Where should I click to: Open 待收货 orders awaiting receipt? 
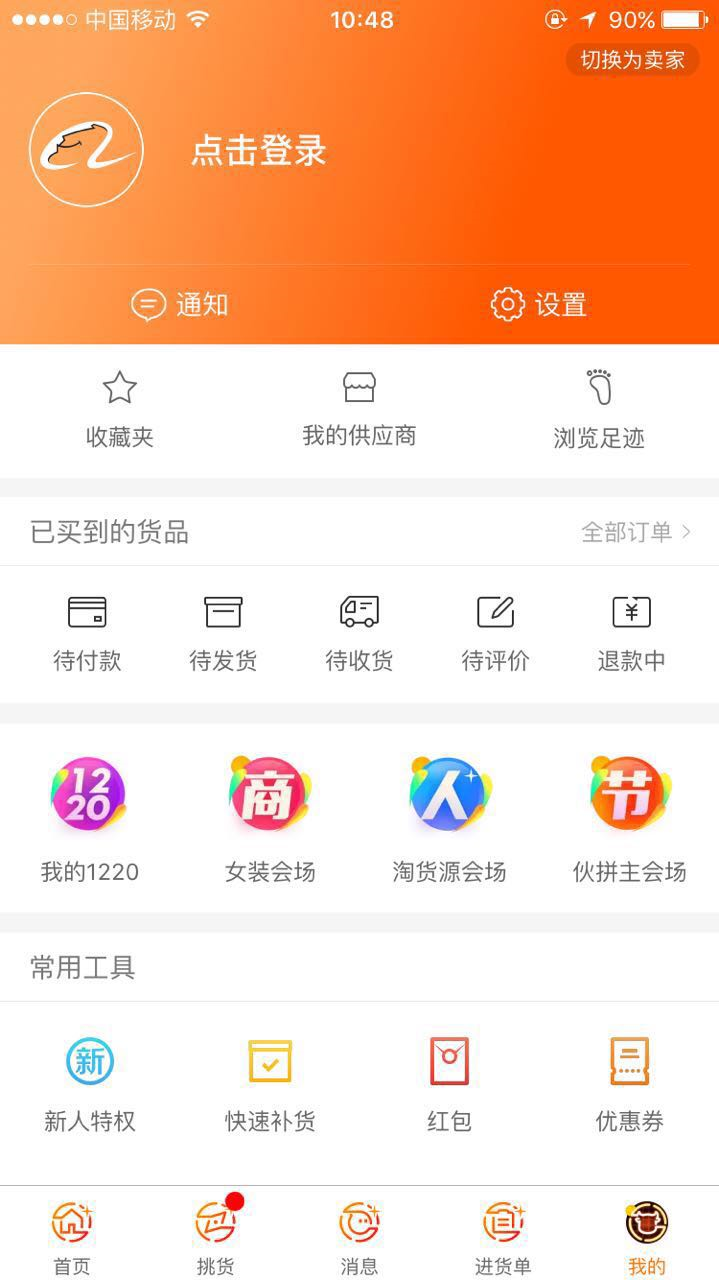pos(359,634)
